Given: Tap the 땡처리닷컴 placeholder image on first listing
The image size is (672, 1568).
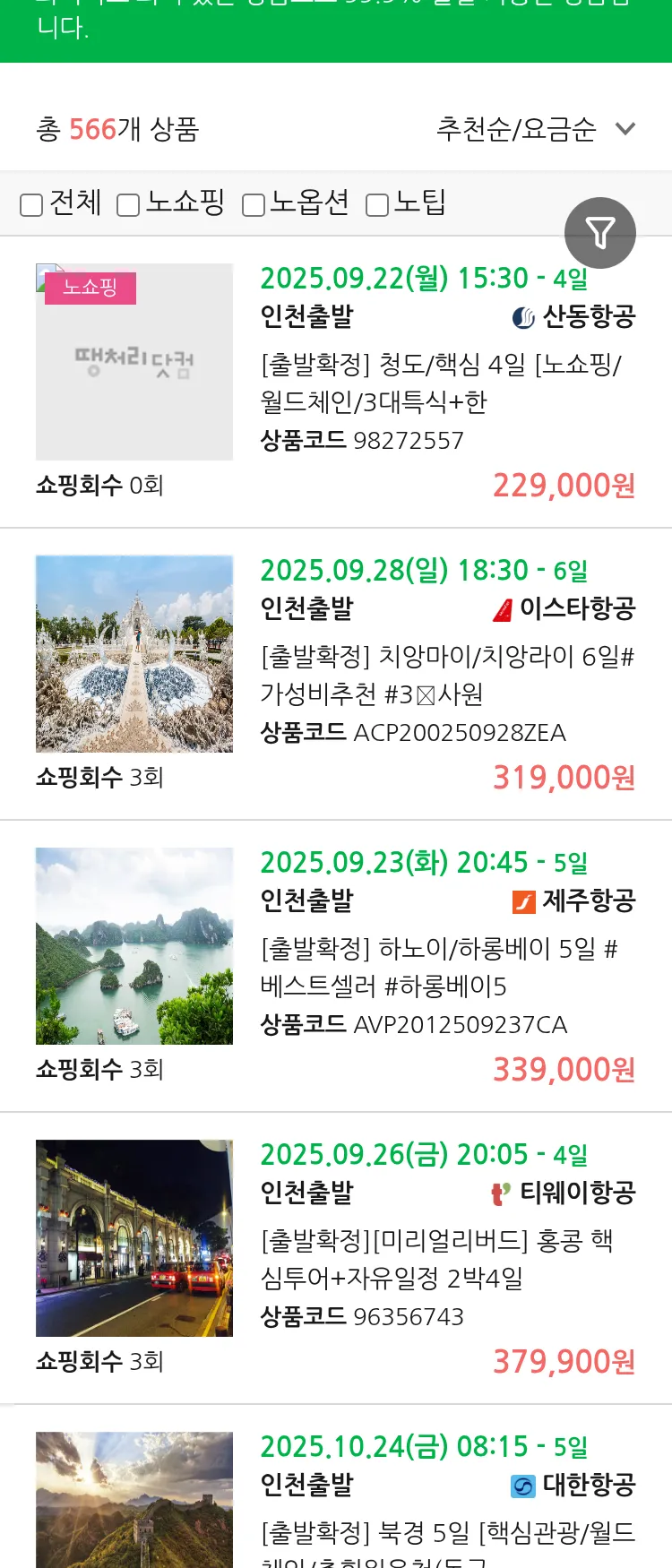Looking at the screenshot, I should (x=134, y=363).
